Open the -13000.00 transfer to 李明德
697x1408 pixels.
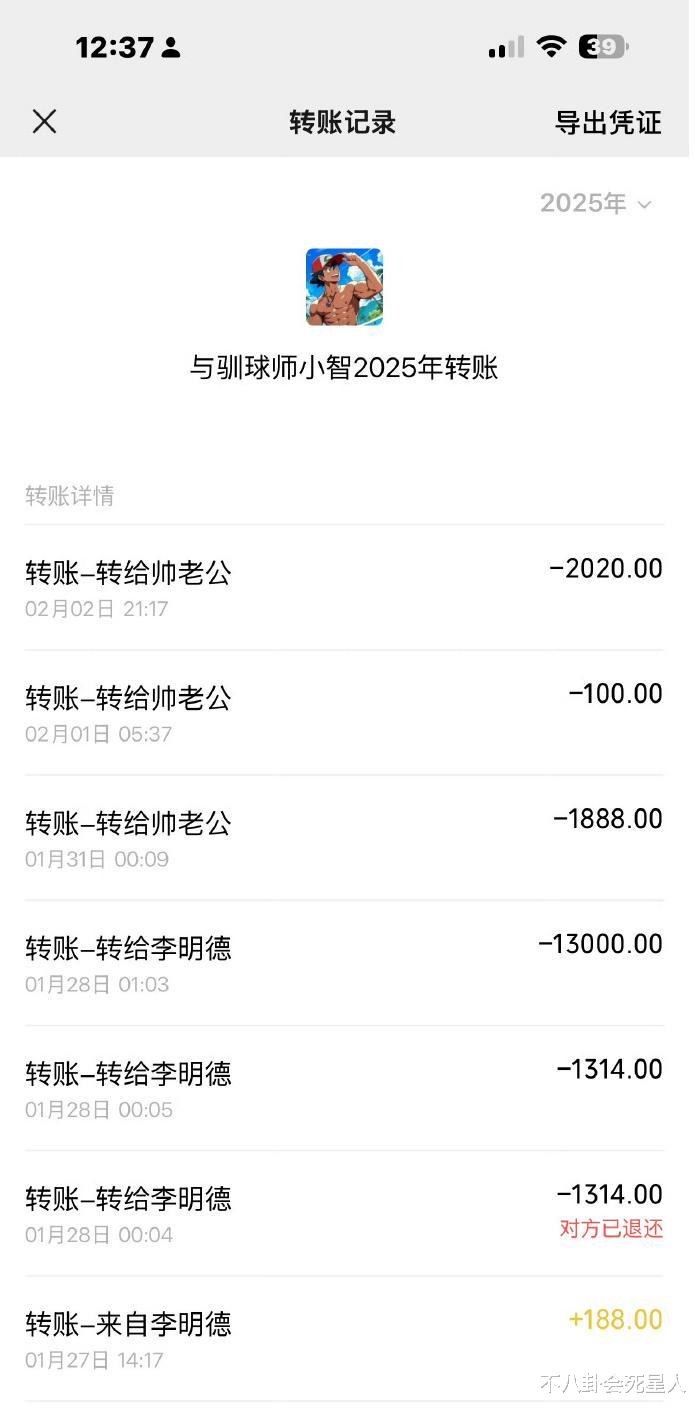tap(344, 963)
